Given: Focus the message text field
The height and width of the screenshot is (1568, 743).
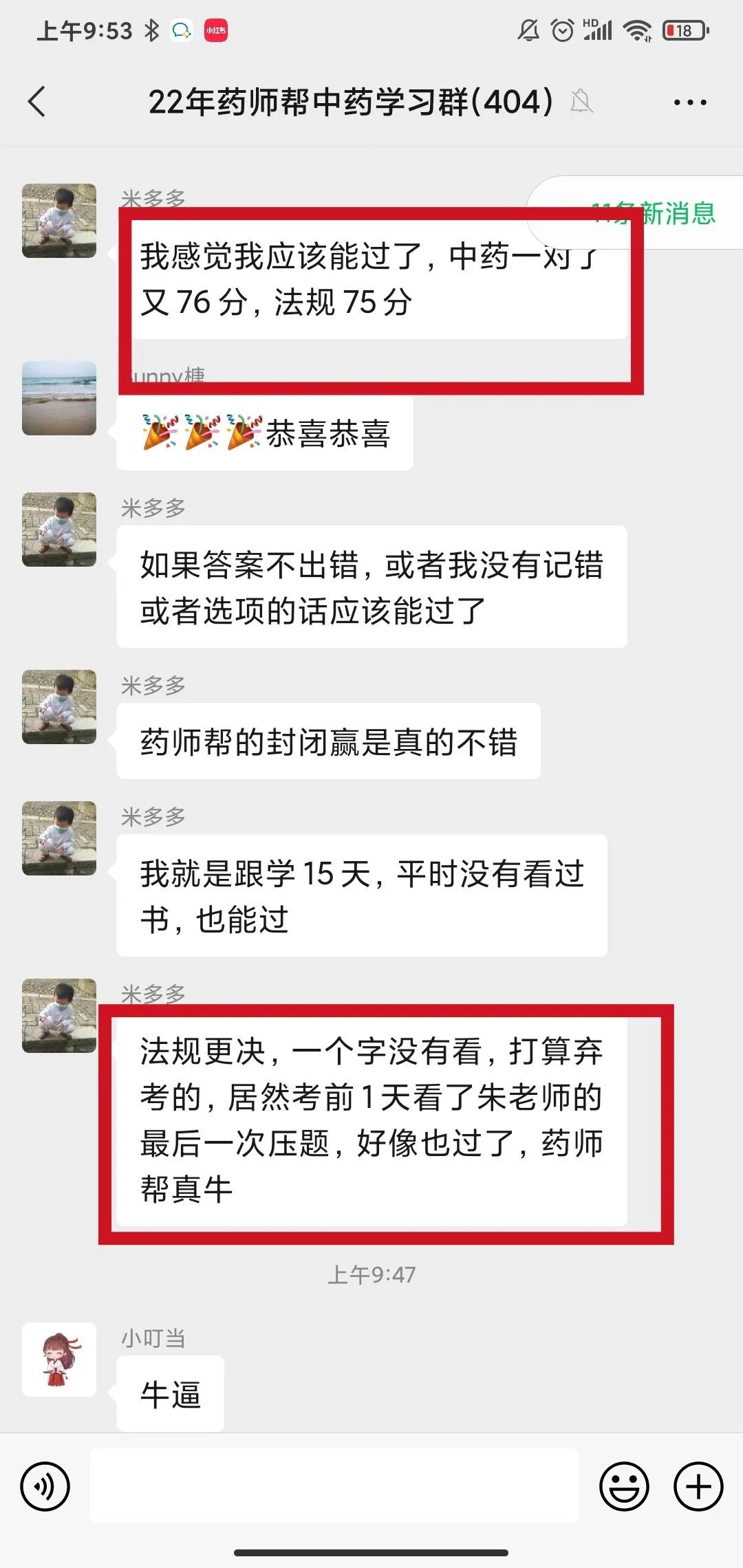Looking at the screenshot, I should pos(334,1485).
